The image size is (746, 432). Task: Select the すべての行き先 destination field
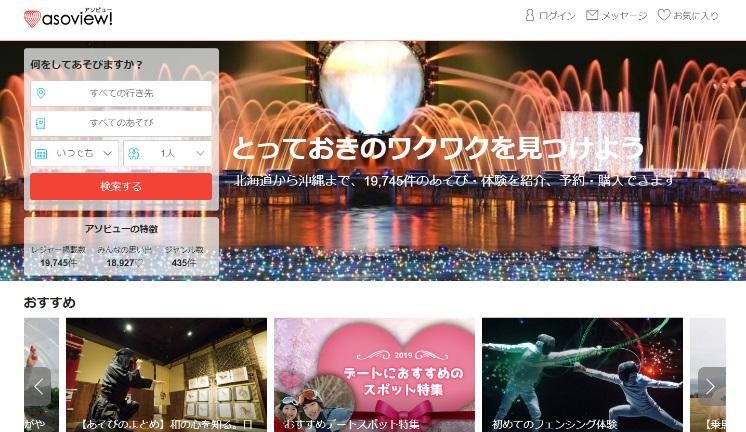pyautogui.click(x=120, y=93)
